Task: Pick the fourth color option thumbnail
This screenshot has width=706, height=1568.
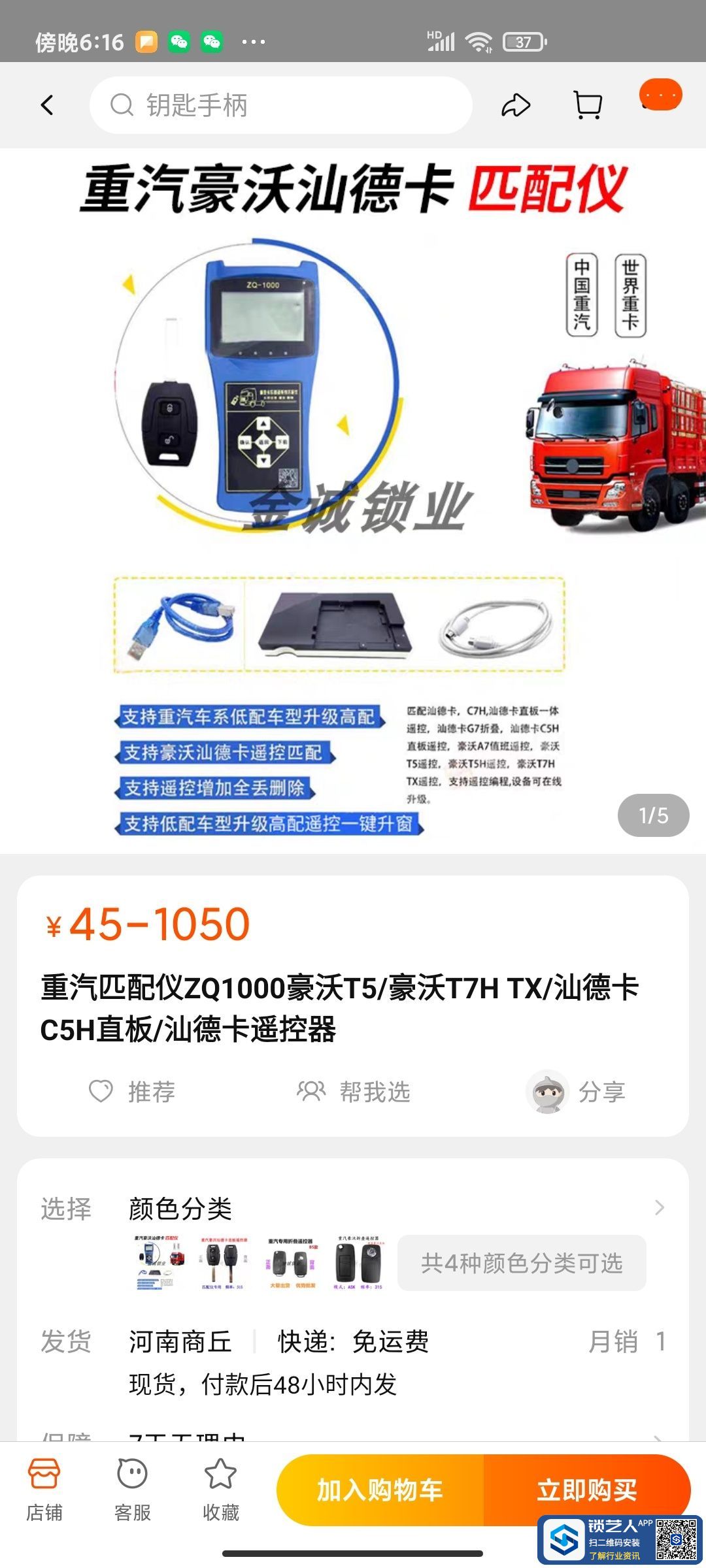Action: [x=358, y=1262]
